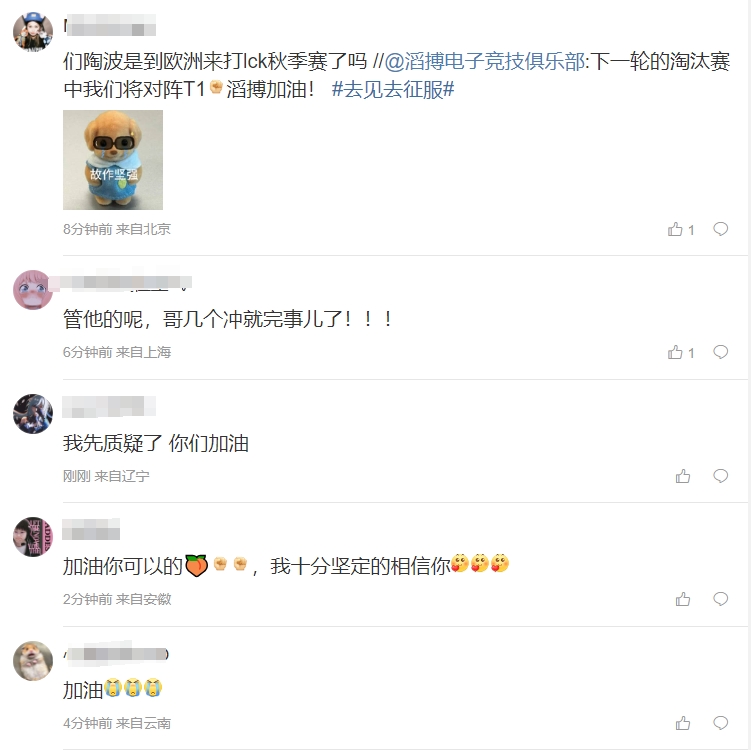Like the comment 我先质疑了 你们加油

click(x=683, y=476)
